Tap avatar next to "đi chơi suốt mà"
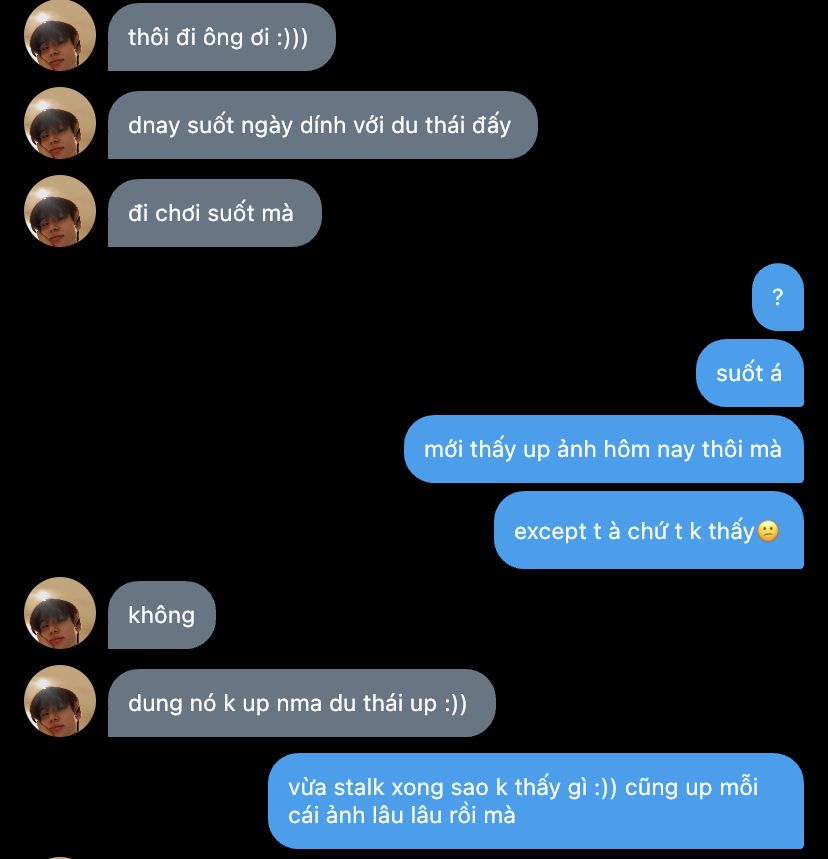The image size is (828, 859). 60,212
